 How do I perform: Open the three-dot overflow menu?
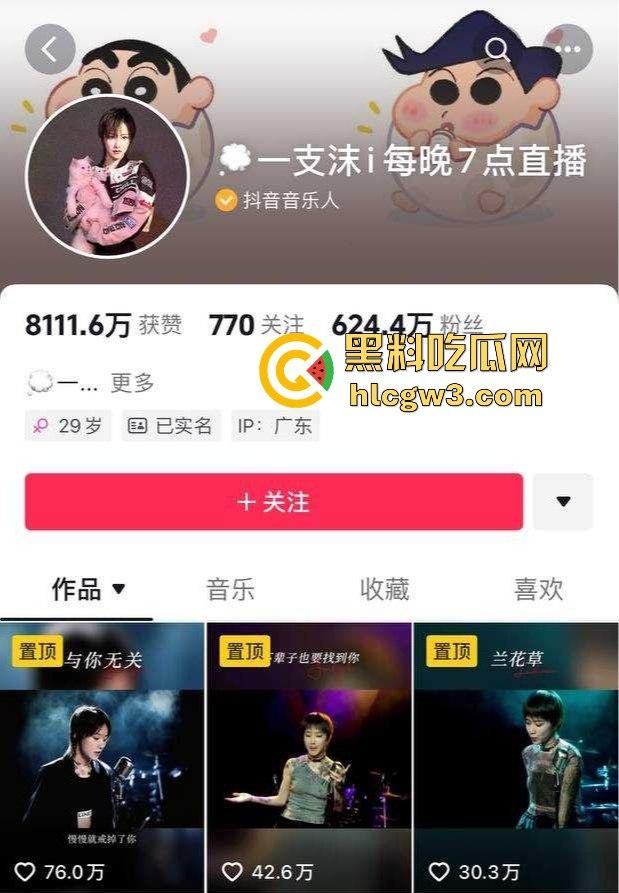567,49
